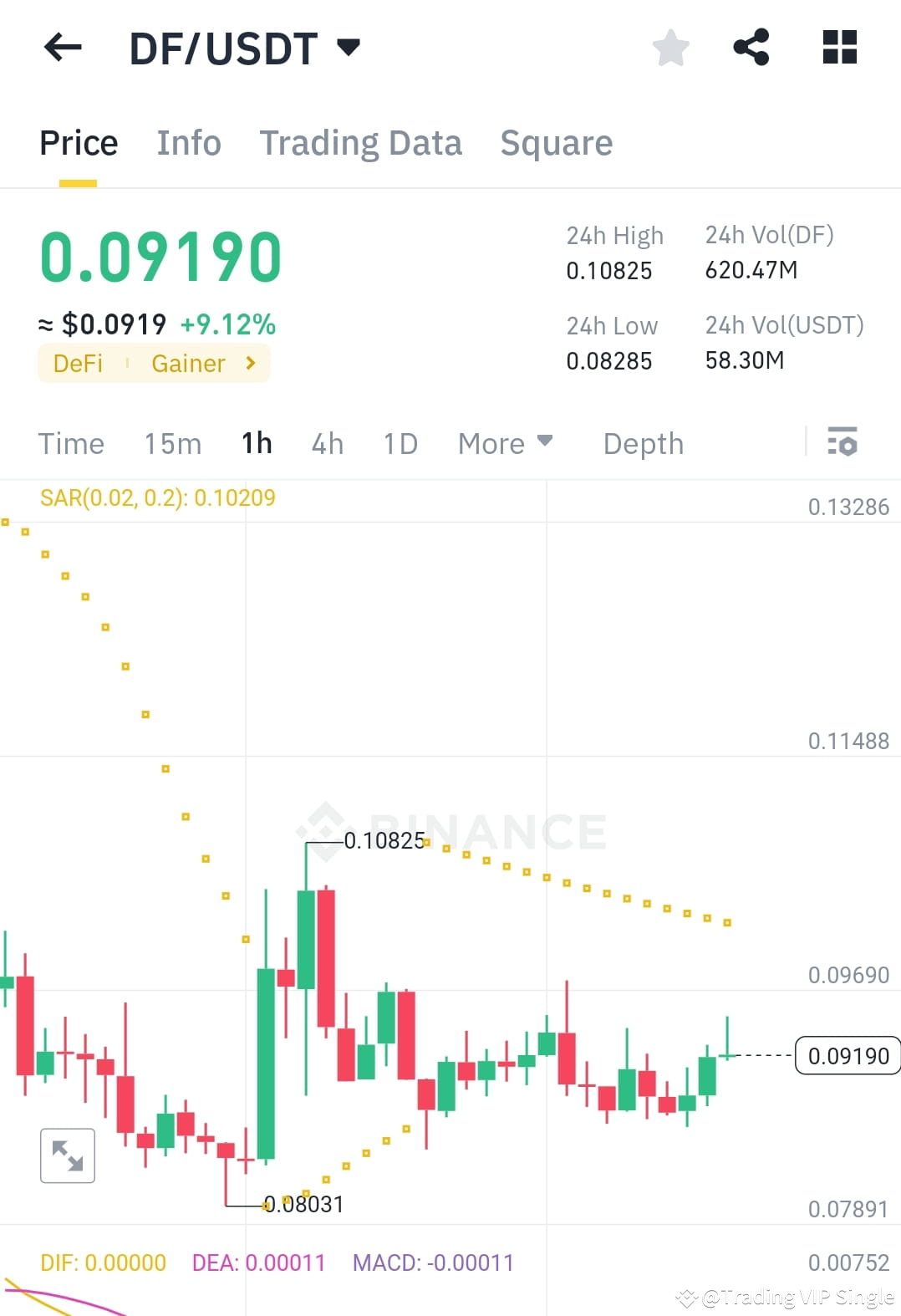901x1316 pixels.
Task: Expand the chart to fullscreen
Action: tap(67, 1155)
